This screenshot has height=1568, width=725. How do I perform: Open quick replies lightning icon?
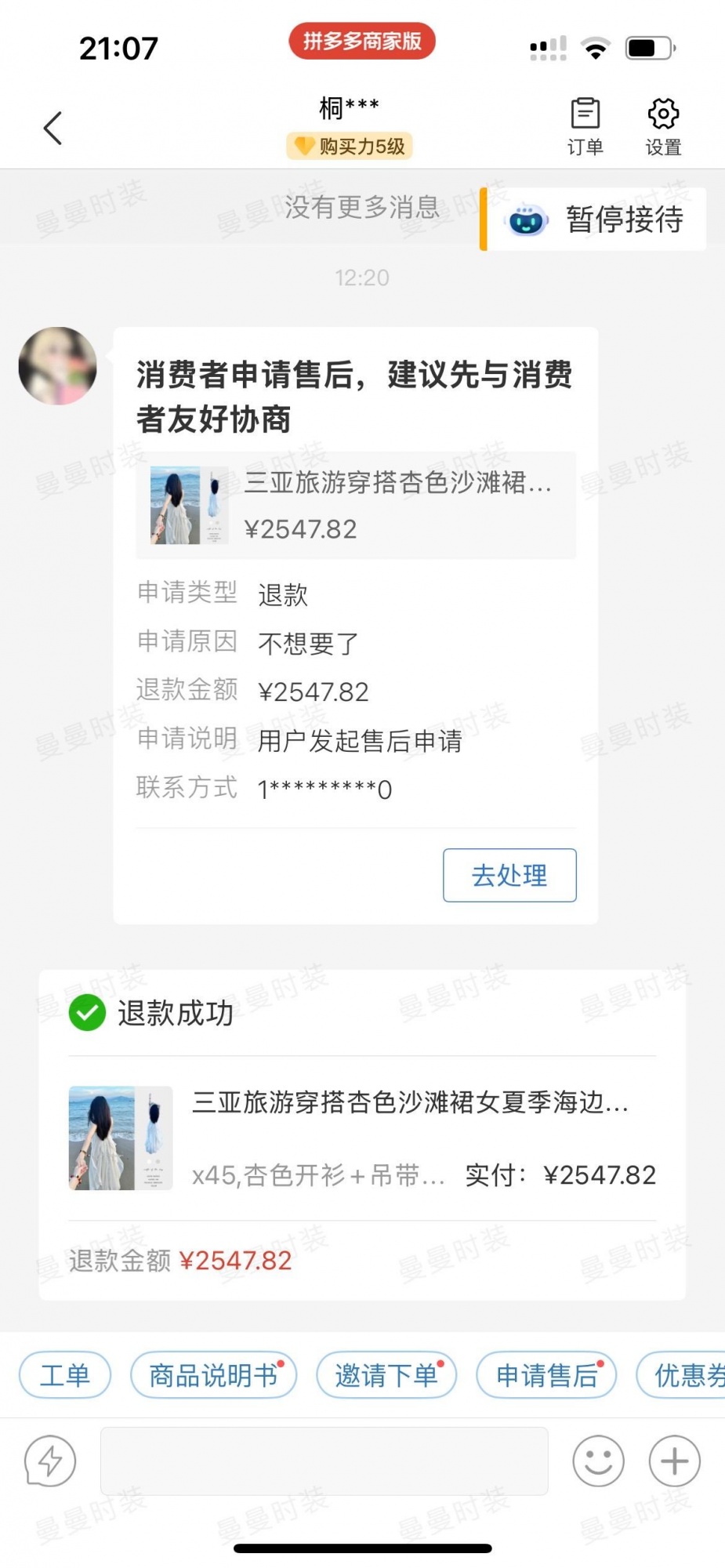click(50, 1461)
